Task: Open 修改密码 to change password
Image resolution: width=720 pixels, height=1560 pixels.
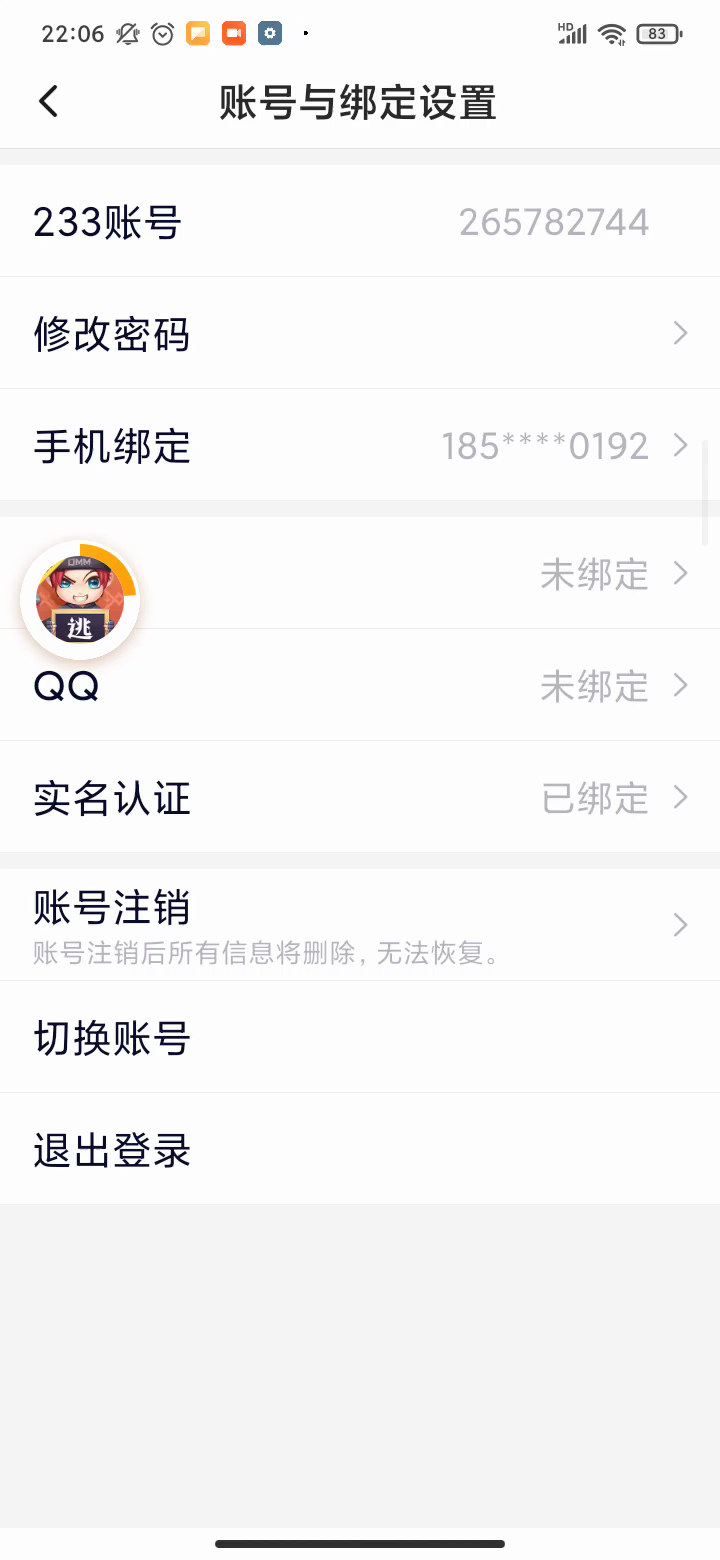Action: coord(360,333)
